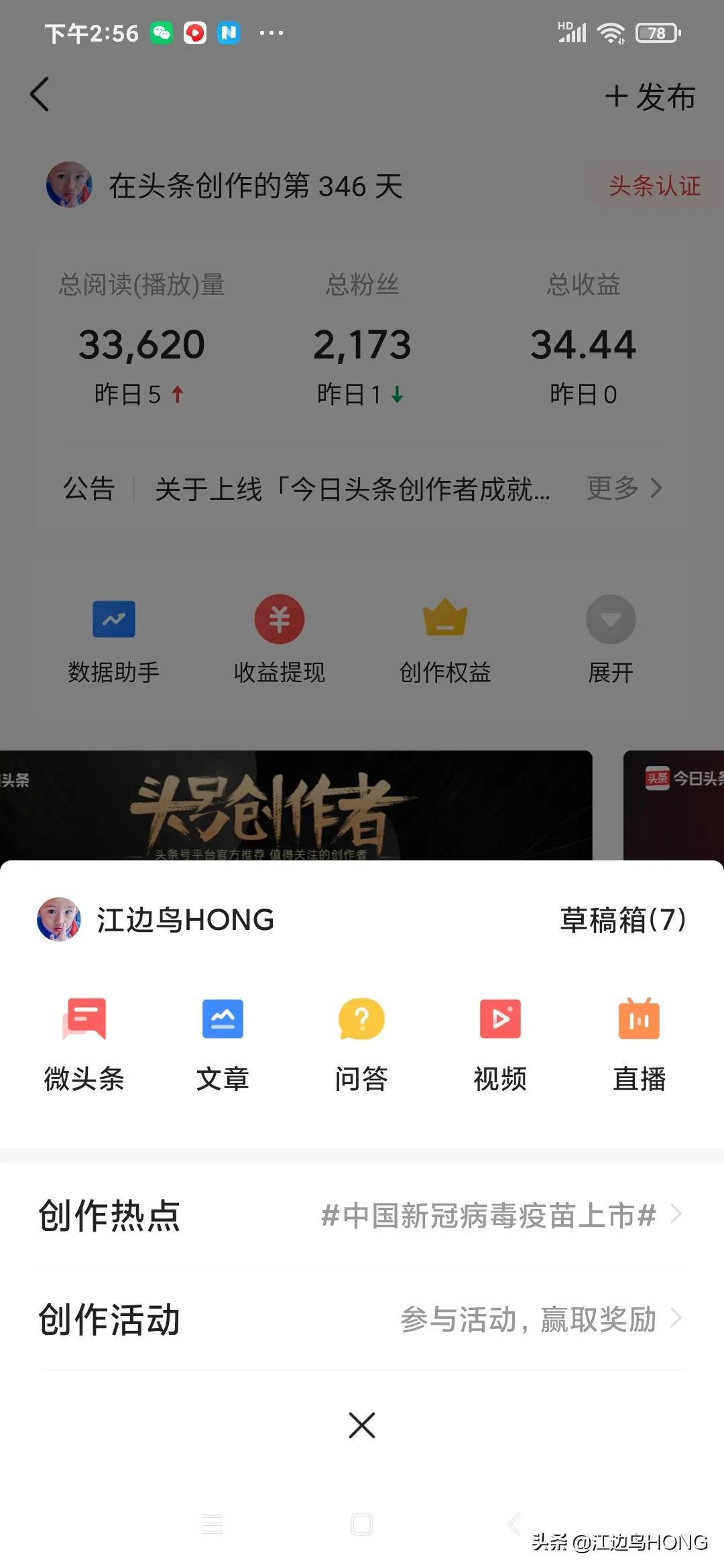
Task: Select 微头条 to create a micro post
Action: pyautogui.click(x=84, y=1042)
